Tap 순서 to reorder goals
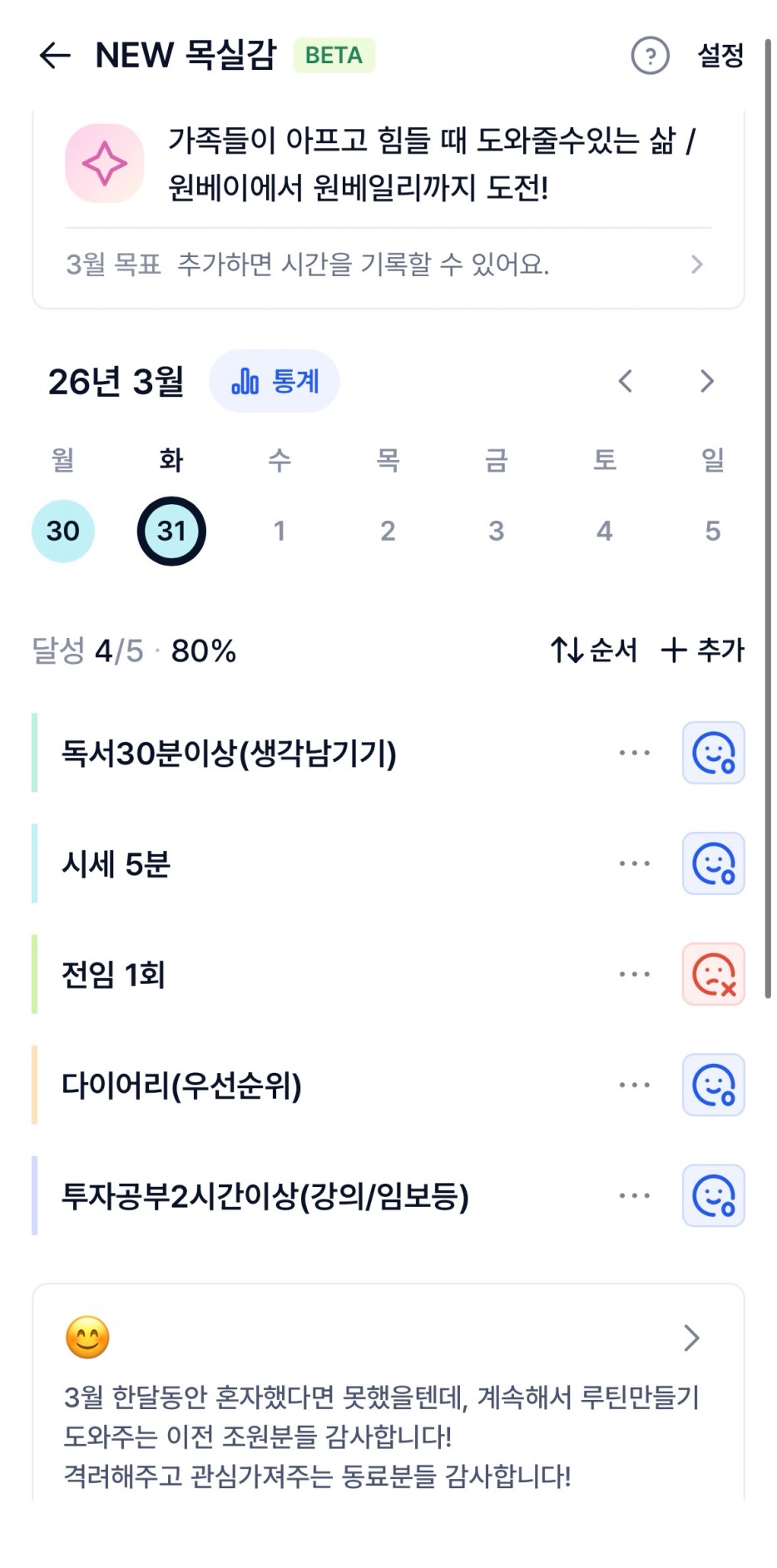This screenshot has width=777, height=1568. tap(594, 650)
